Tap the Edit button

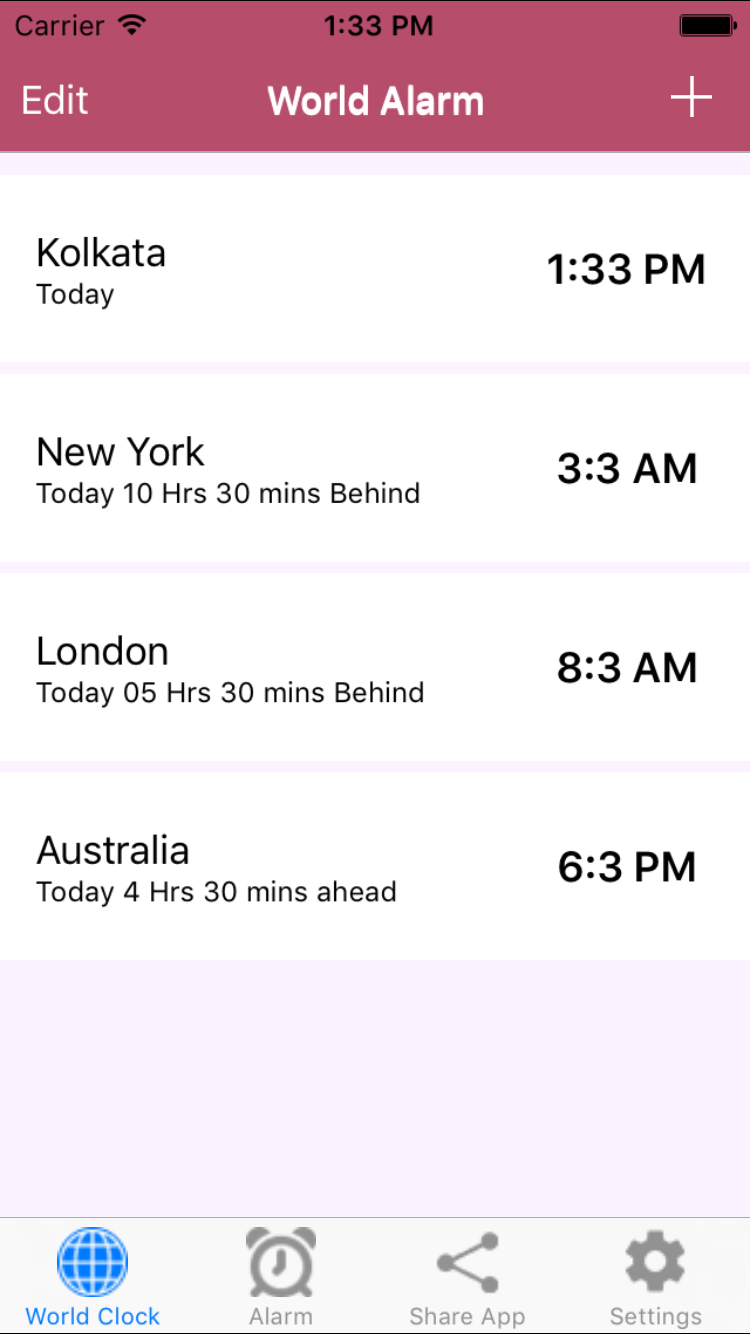pyautogui.click(x=55, y=100)
